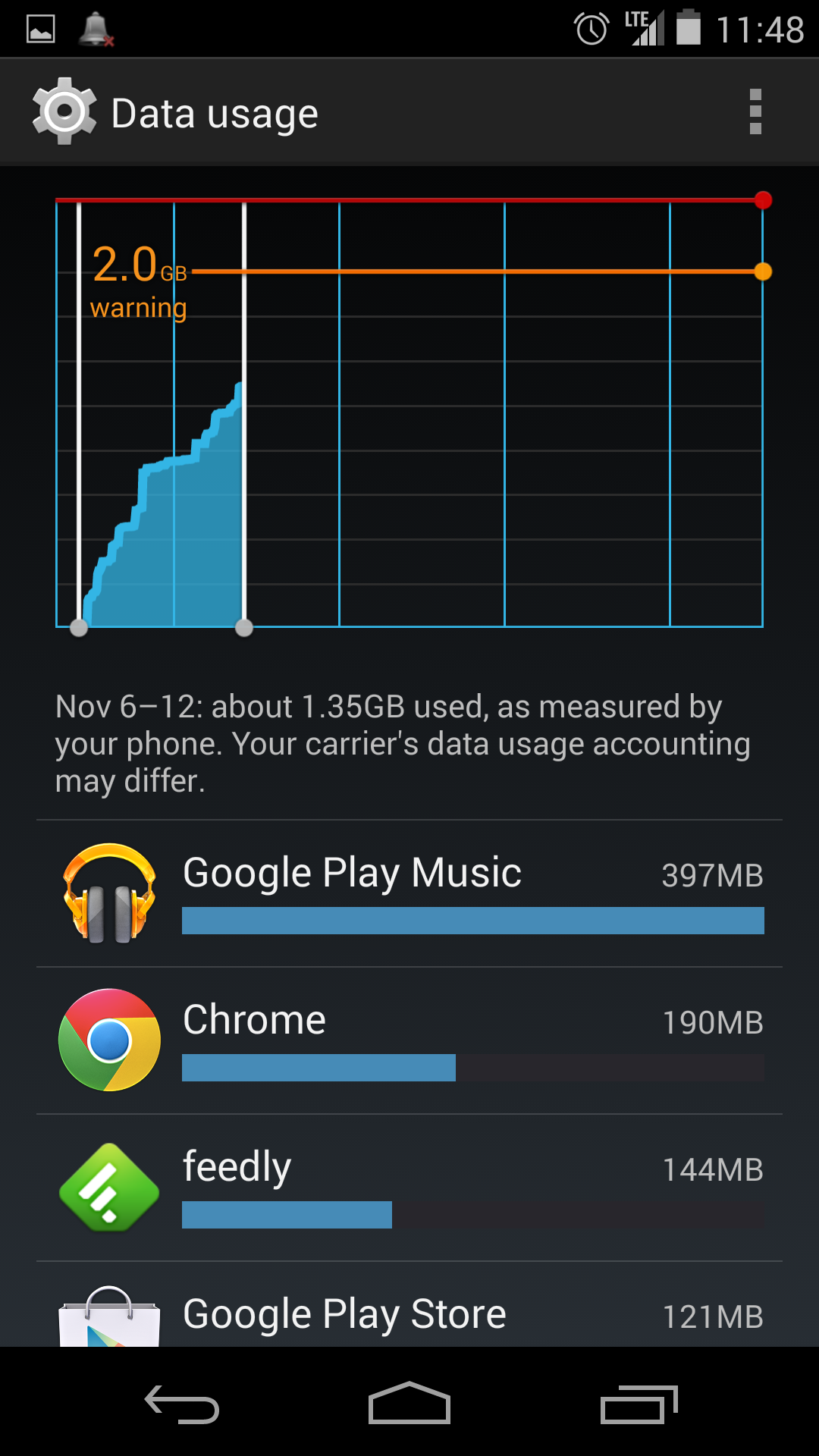
Task: Tap the orange 2.0GB warning handle
Action: point(763,271)
